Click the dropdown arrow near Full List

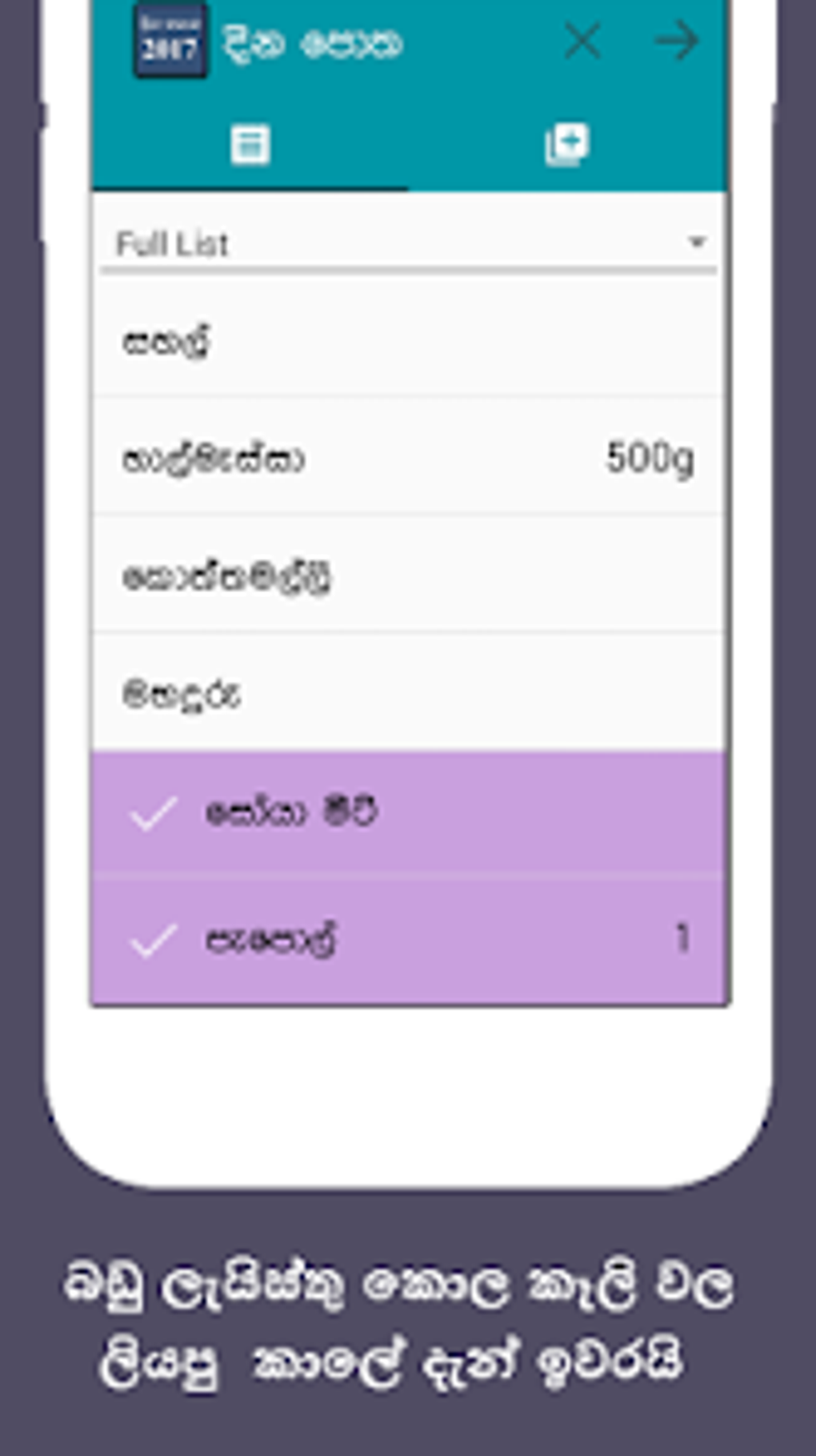tap(695, 242)
